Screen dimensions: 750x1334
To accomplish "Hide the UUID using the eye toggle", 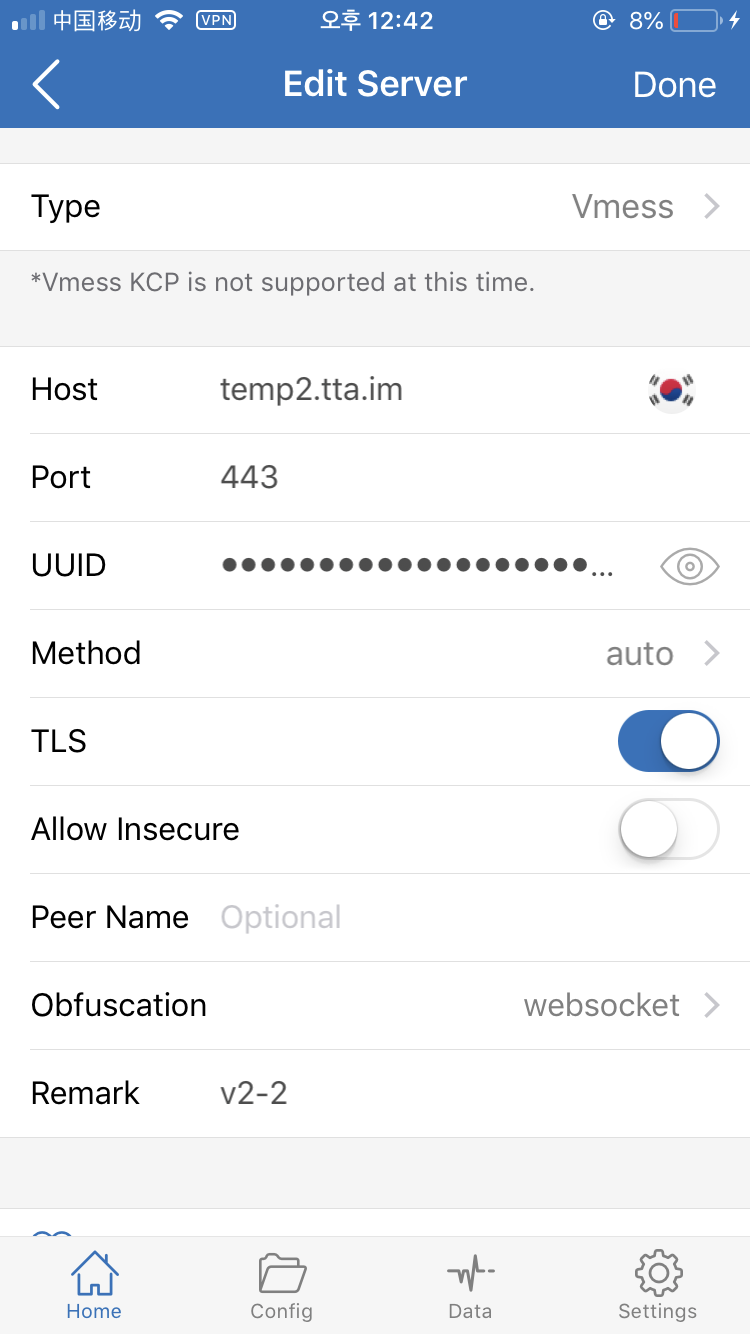I will coord(689,565).
